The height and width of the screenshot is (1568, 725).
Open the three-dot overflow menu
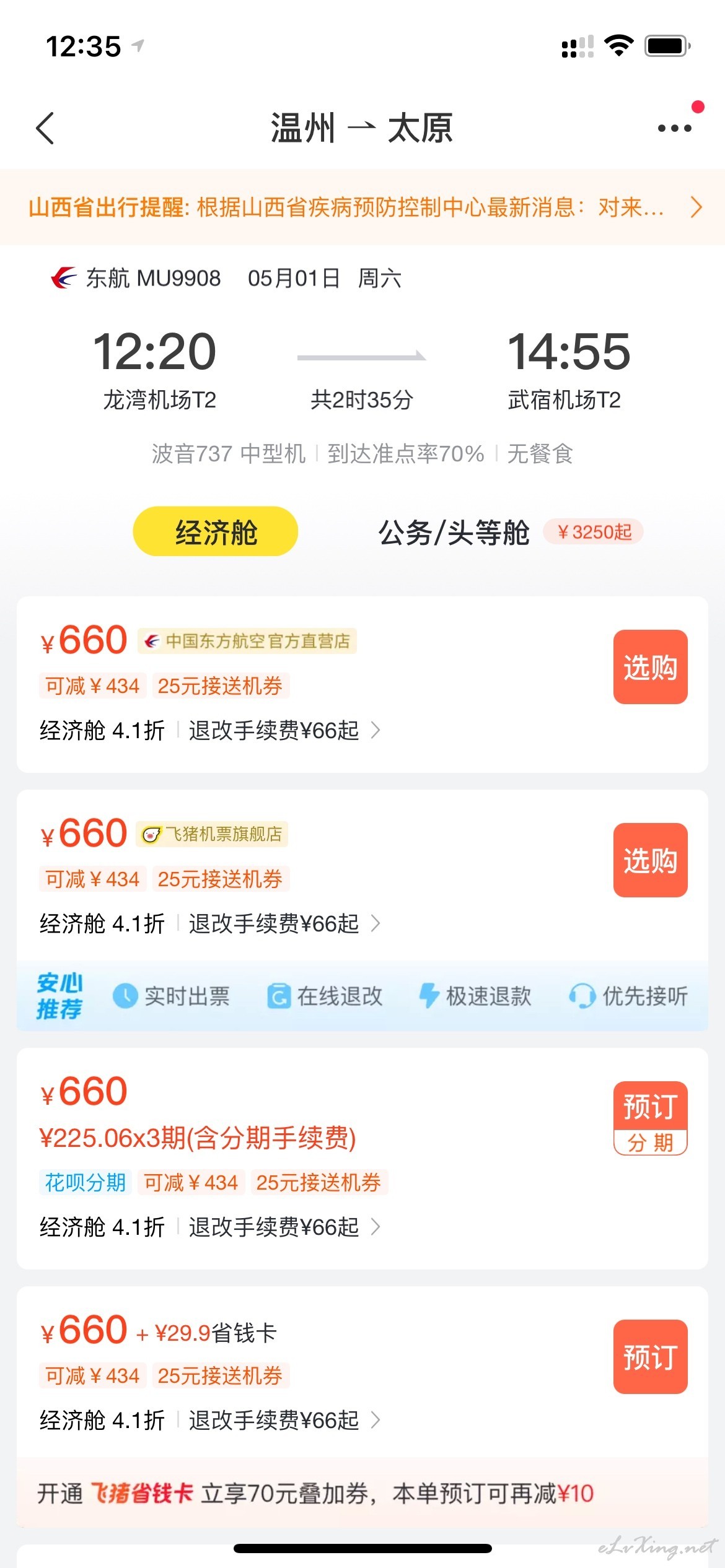[674, 128]
